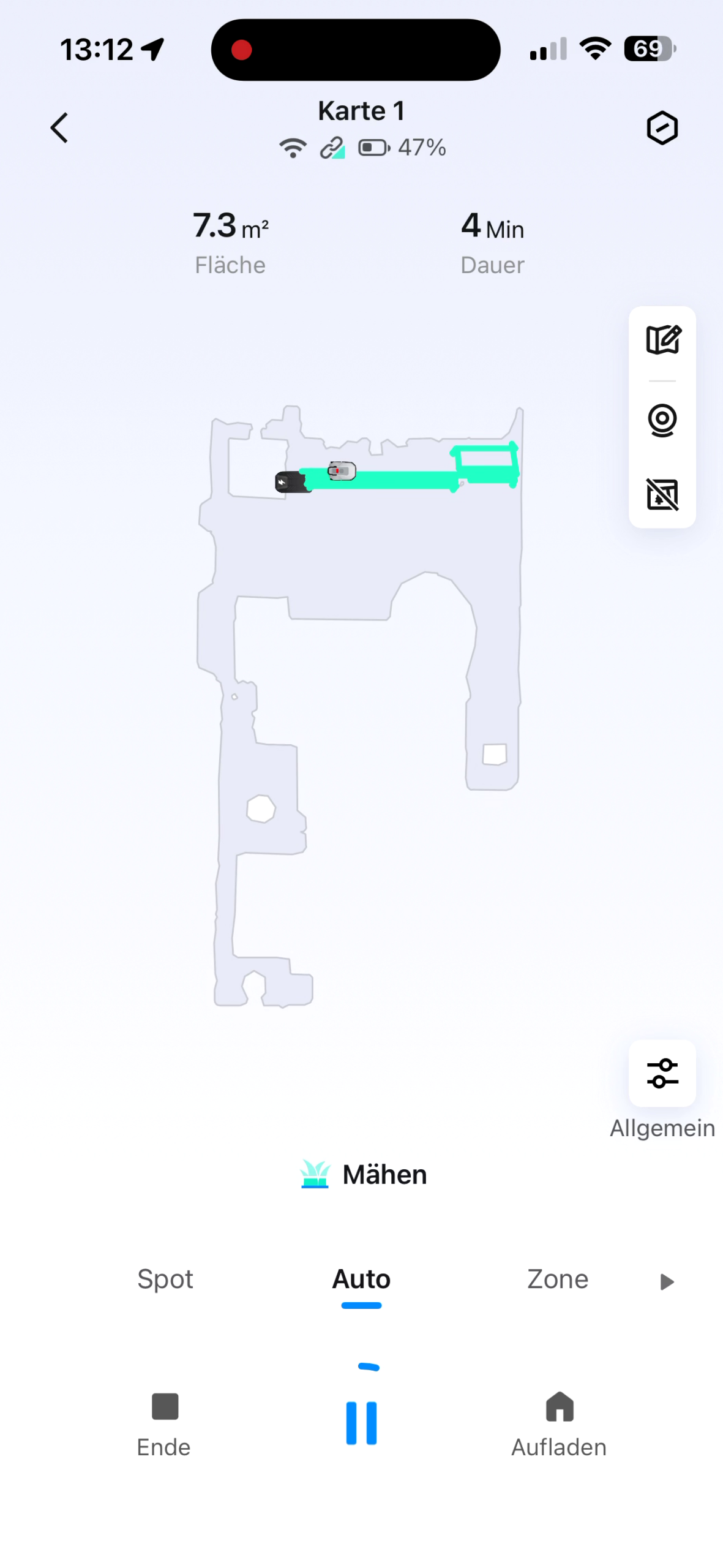Select the Auto mowing mode
The image size is (723, 1568).
(x=361, y=1279)
